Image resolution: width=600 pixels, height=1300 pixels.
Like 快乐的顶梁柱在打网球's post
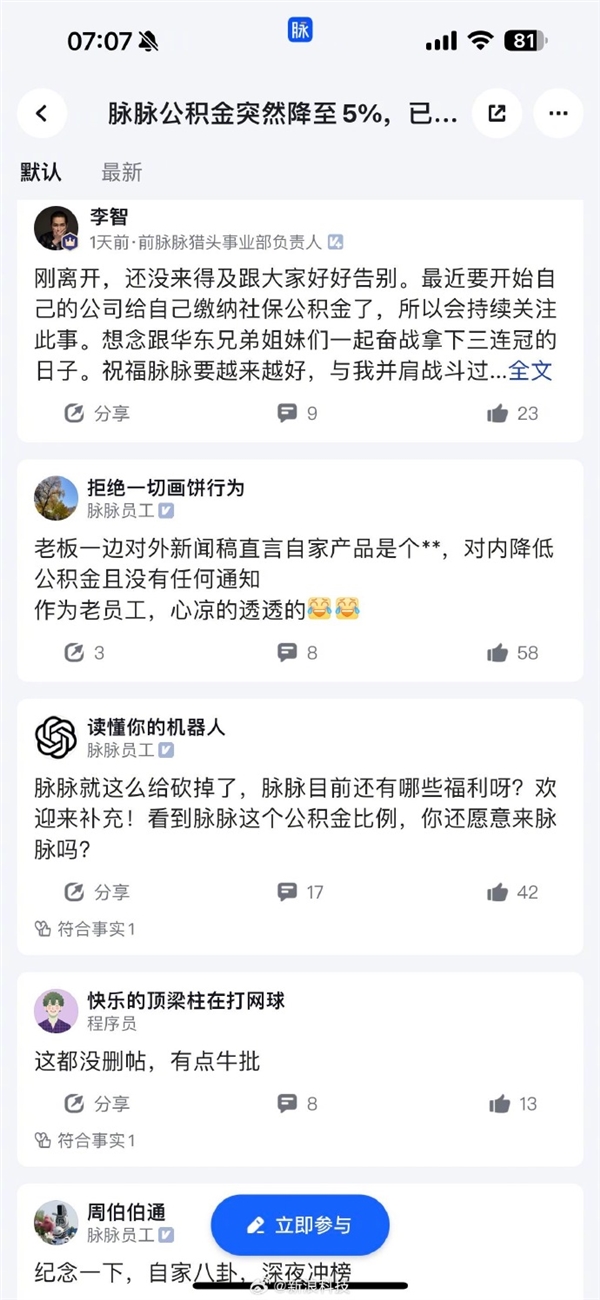pyautogui.click(x=512, y=1104)
